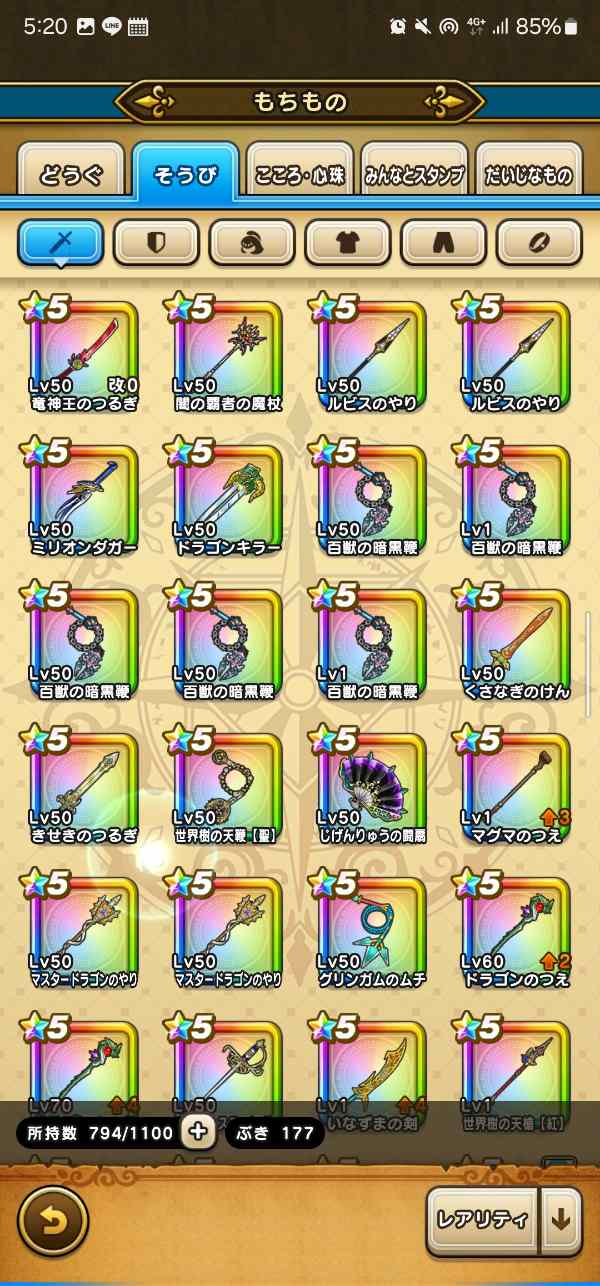Switch to the みんなとスタンプ tab
The width and height of the screenshot is (600, 1286).
(414, 175)
